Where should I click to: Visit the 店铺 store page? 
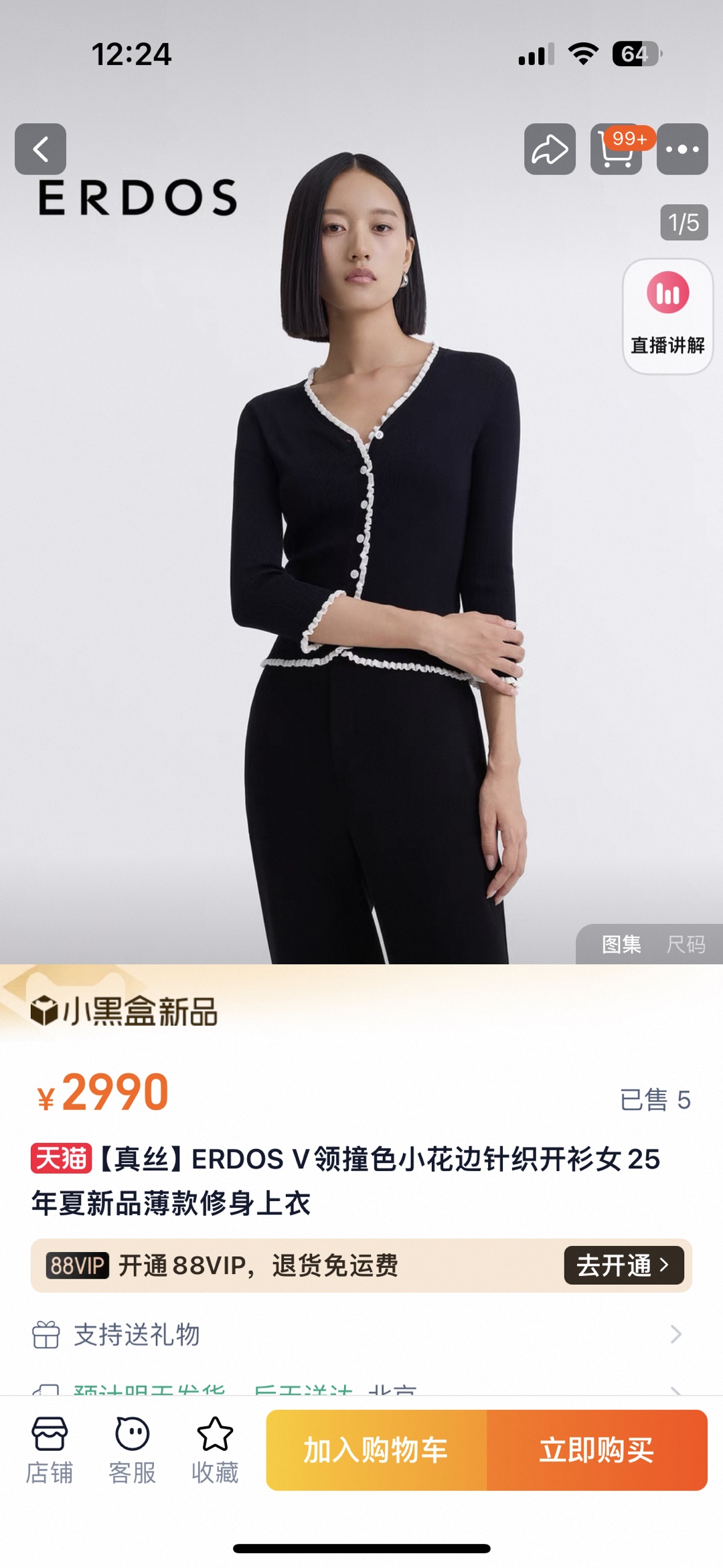coord(50,1450)
